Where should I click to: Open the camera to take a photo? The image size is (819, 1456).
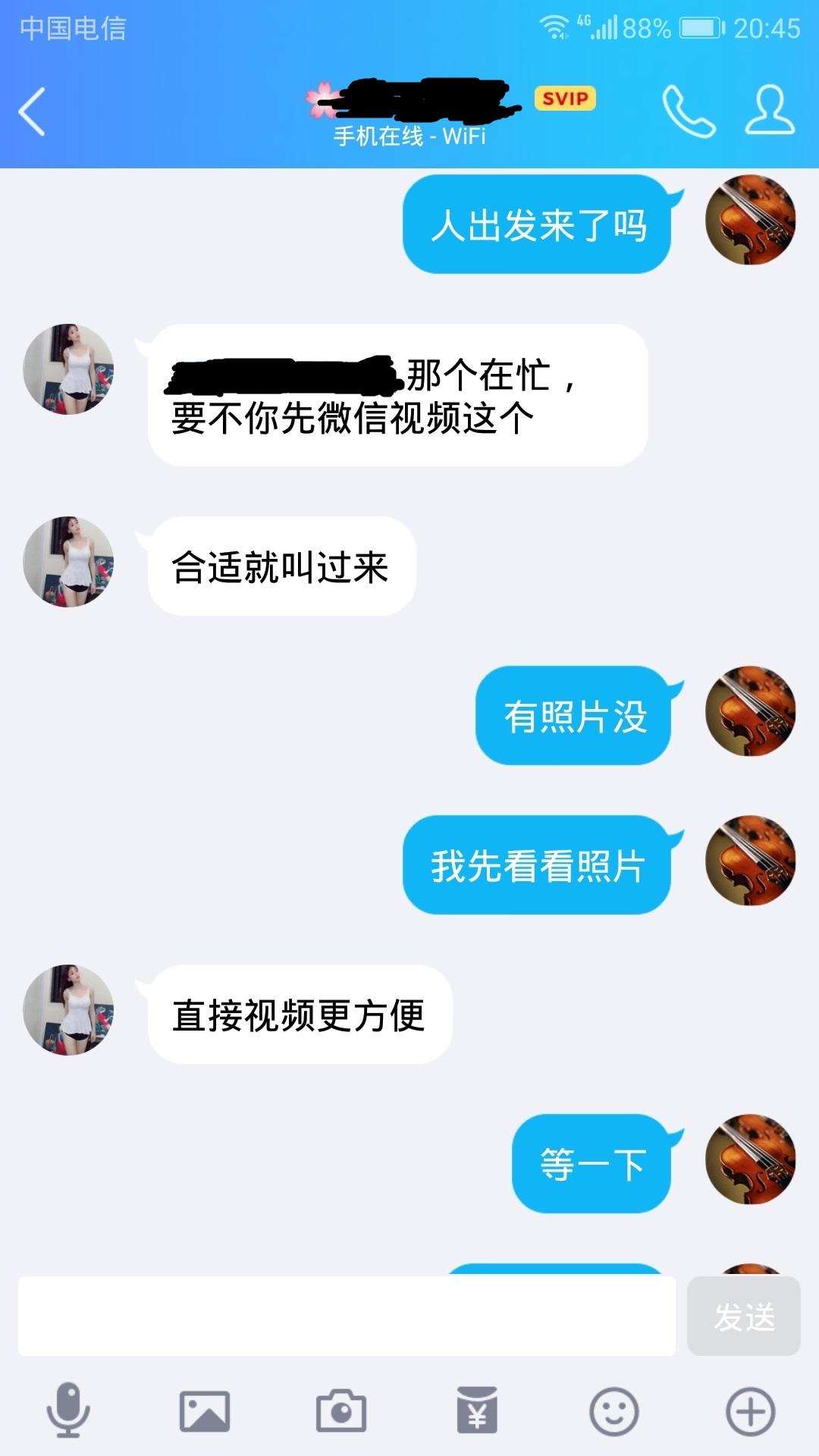click(341, 1411)
